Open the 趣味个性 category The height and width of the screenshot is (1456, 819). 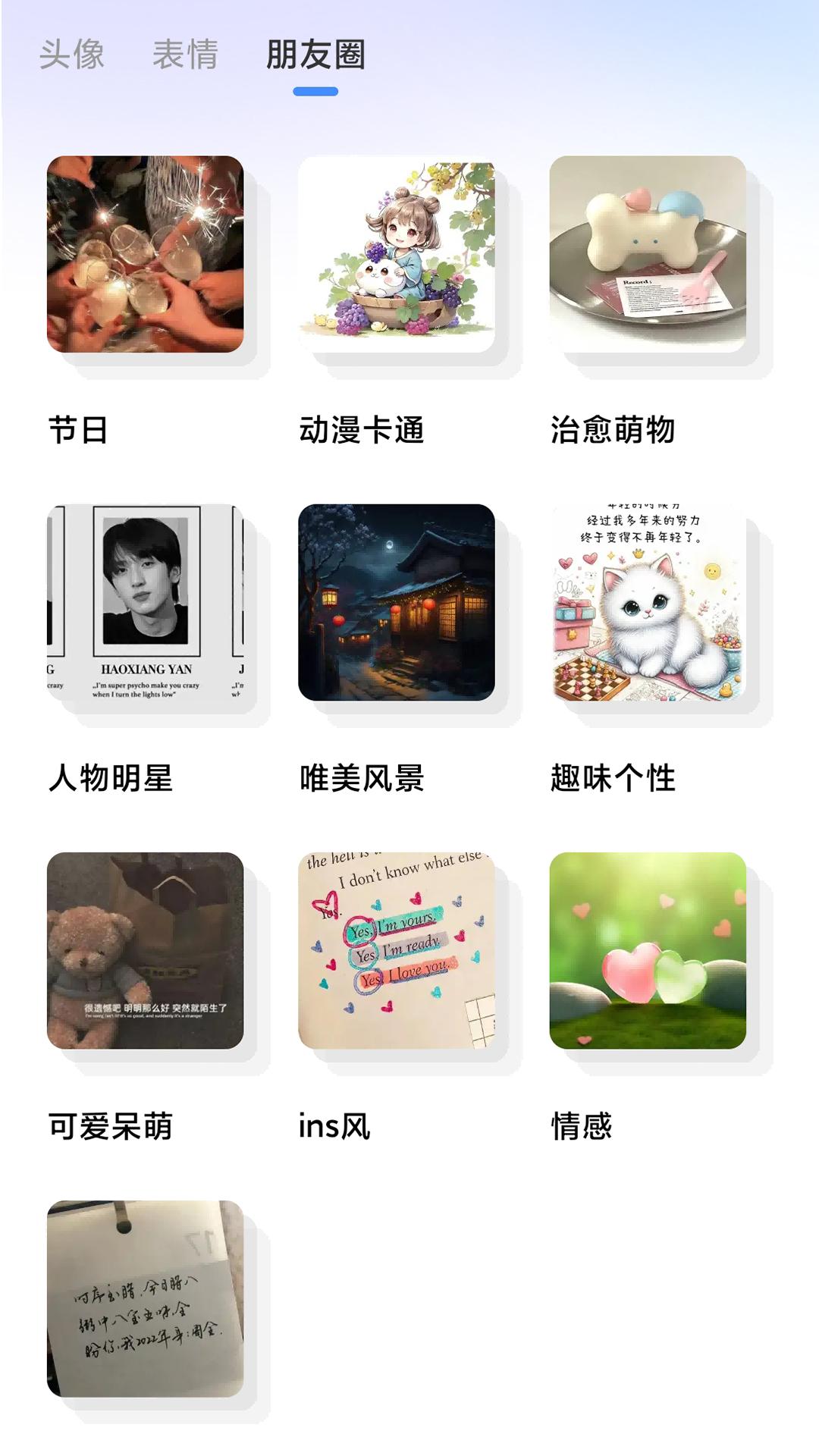(x=648, y=603)
